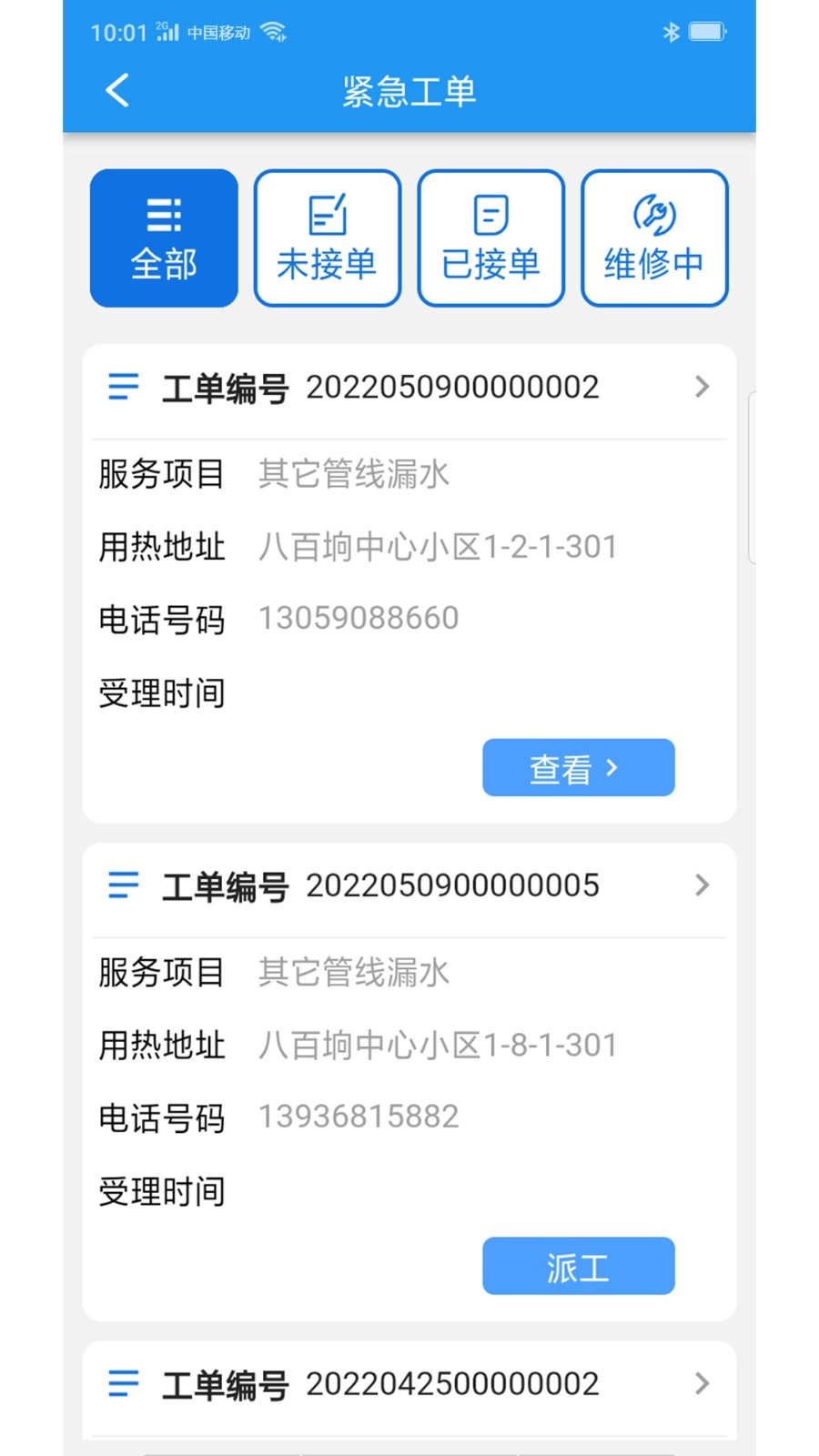Click the list icon beside order 2022050900000002
Image resolution: width=819 pixels, height=1456 pixels.
point(123,387)
